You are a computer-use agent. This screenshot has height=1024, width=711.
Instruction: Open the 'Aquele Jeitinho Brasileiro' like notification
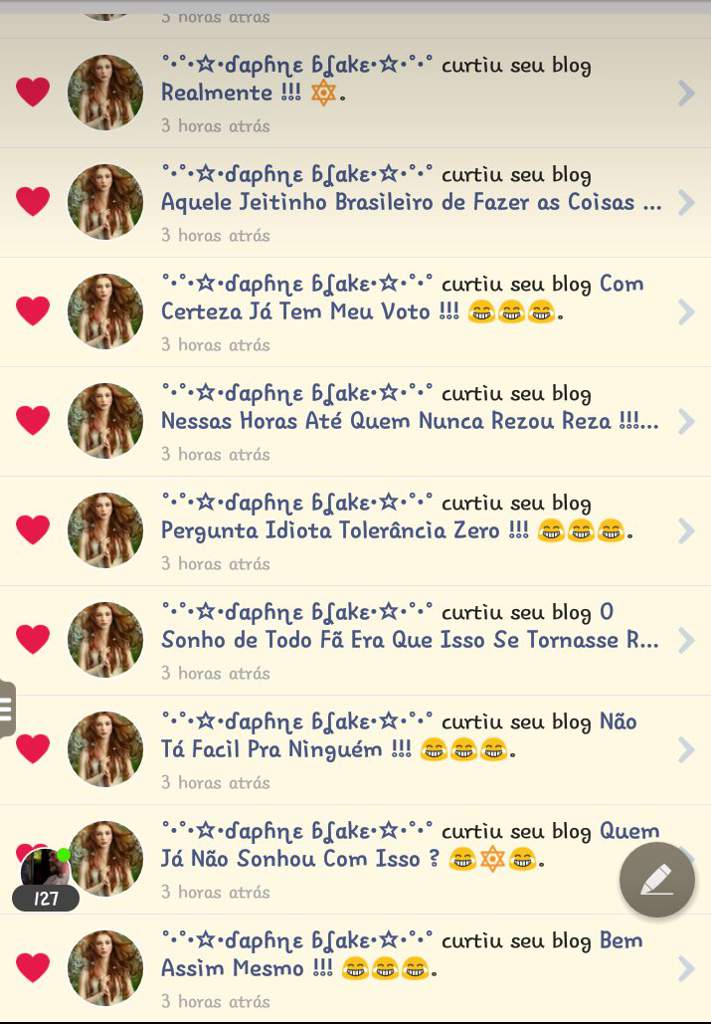[x=400, y=203]
